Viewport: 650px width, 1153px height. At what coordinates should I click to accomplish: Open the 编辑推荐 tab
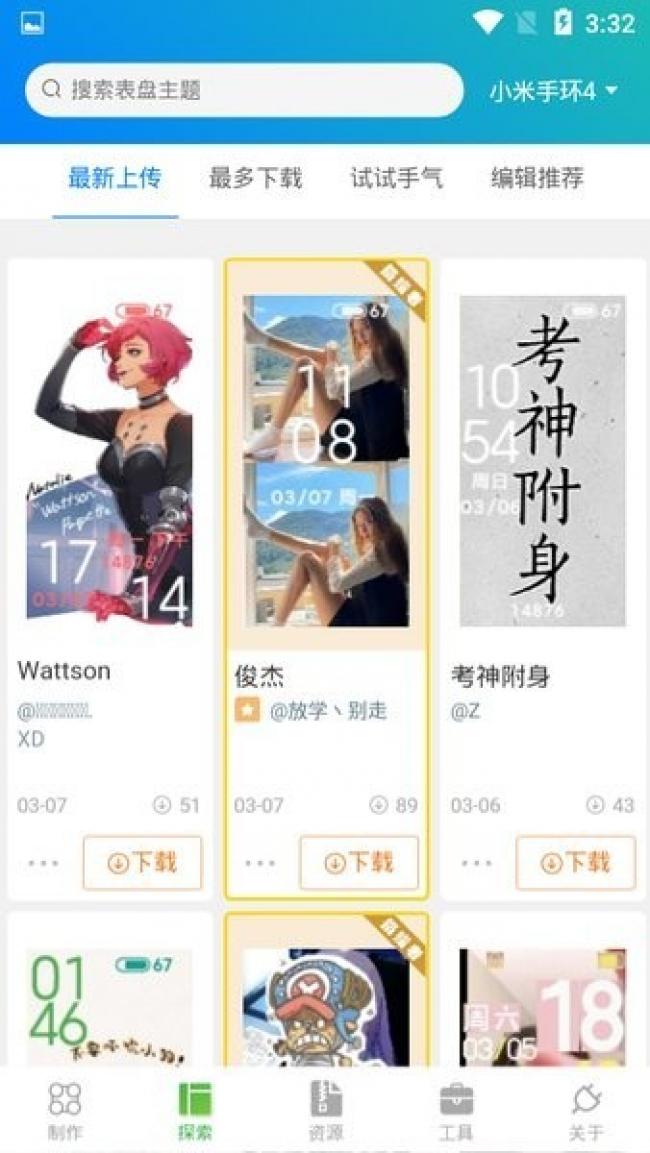point(537,179)
